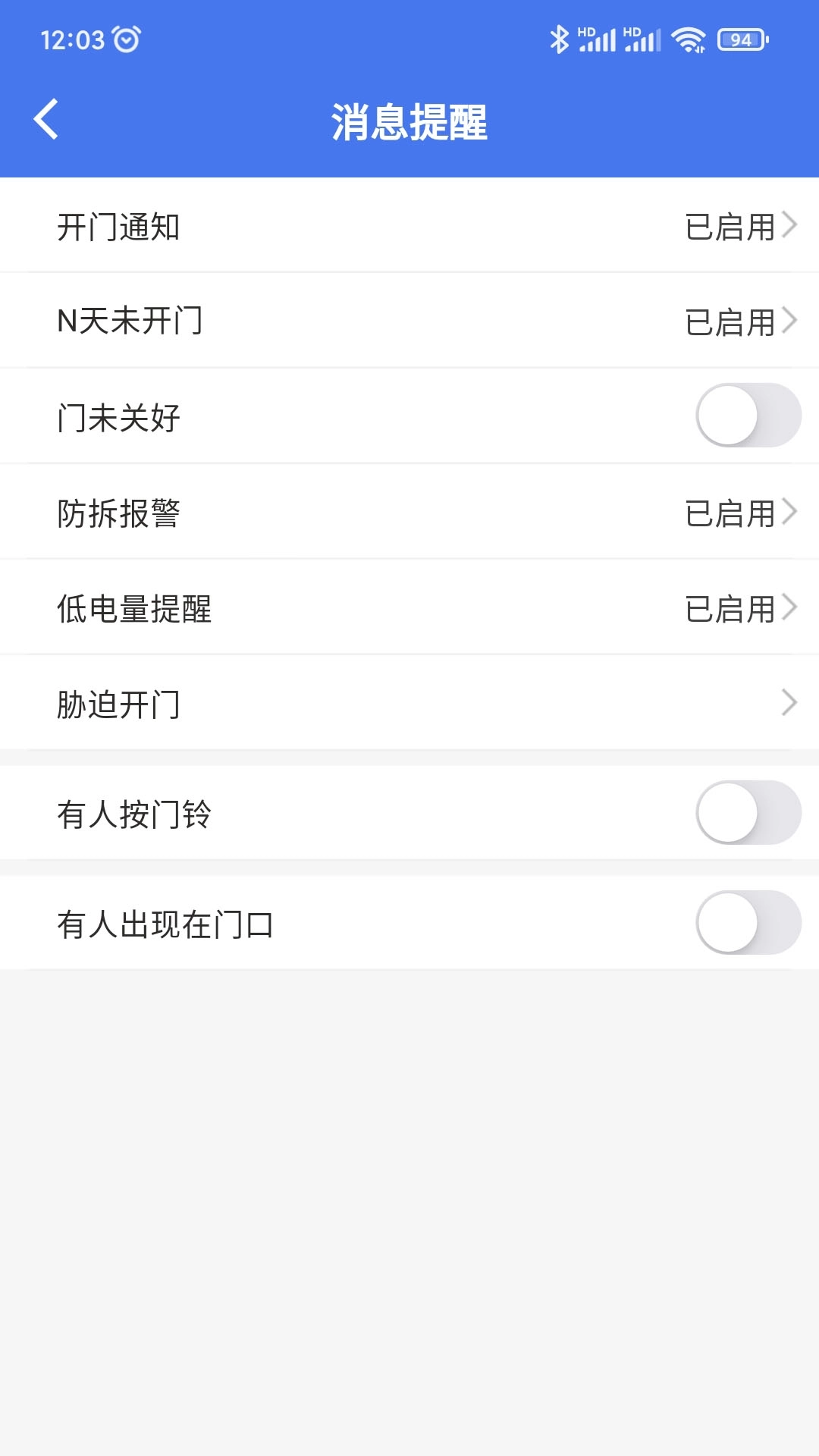Enable alerts for 有人出现在门口
819x1456 pixels.
tap(747, 922)
